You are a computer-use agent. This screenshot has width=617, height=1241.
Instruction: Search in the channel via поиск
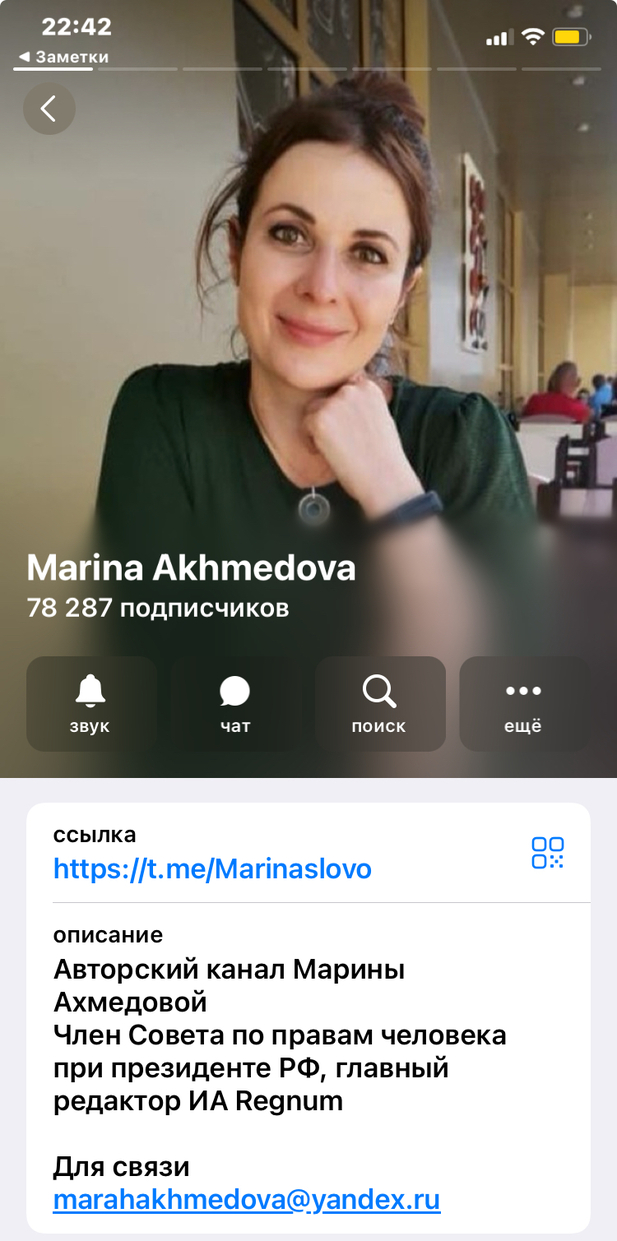click(379, 704)
